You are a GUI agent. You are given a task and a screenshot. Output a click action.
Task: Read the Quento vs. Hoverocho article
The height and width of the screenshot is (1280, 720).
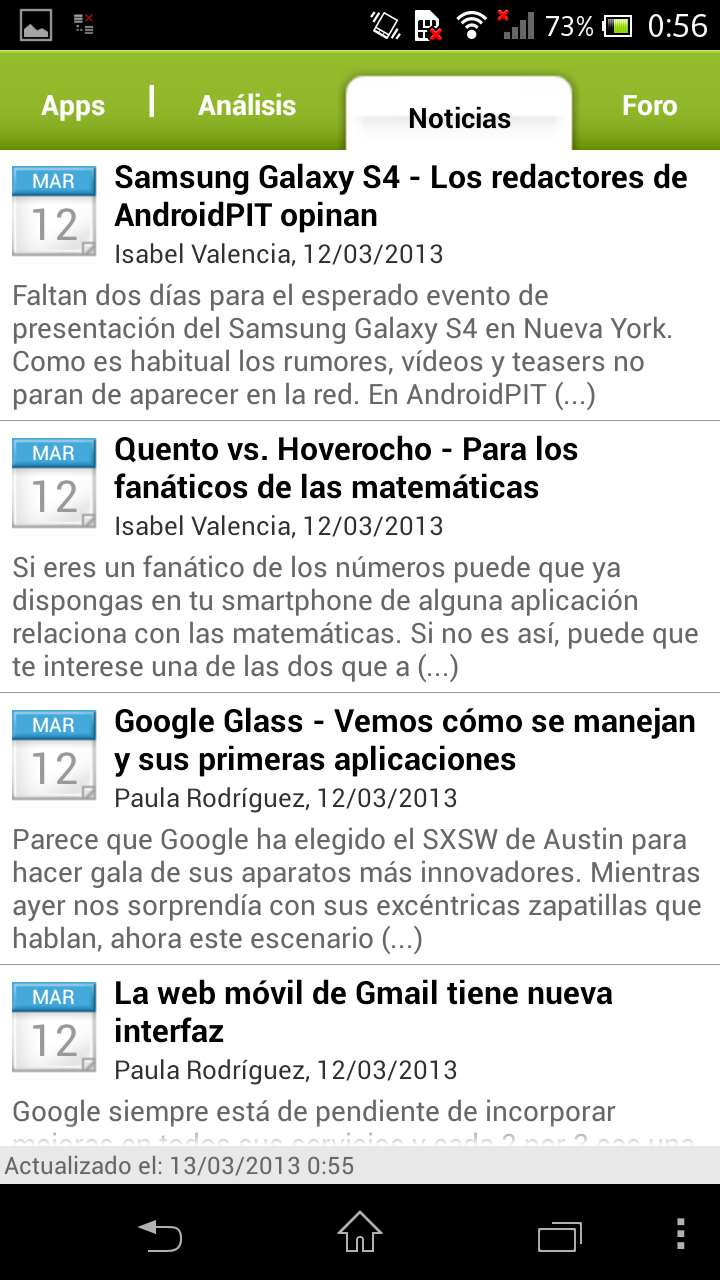point(346,468)
